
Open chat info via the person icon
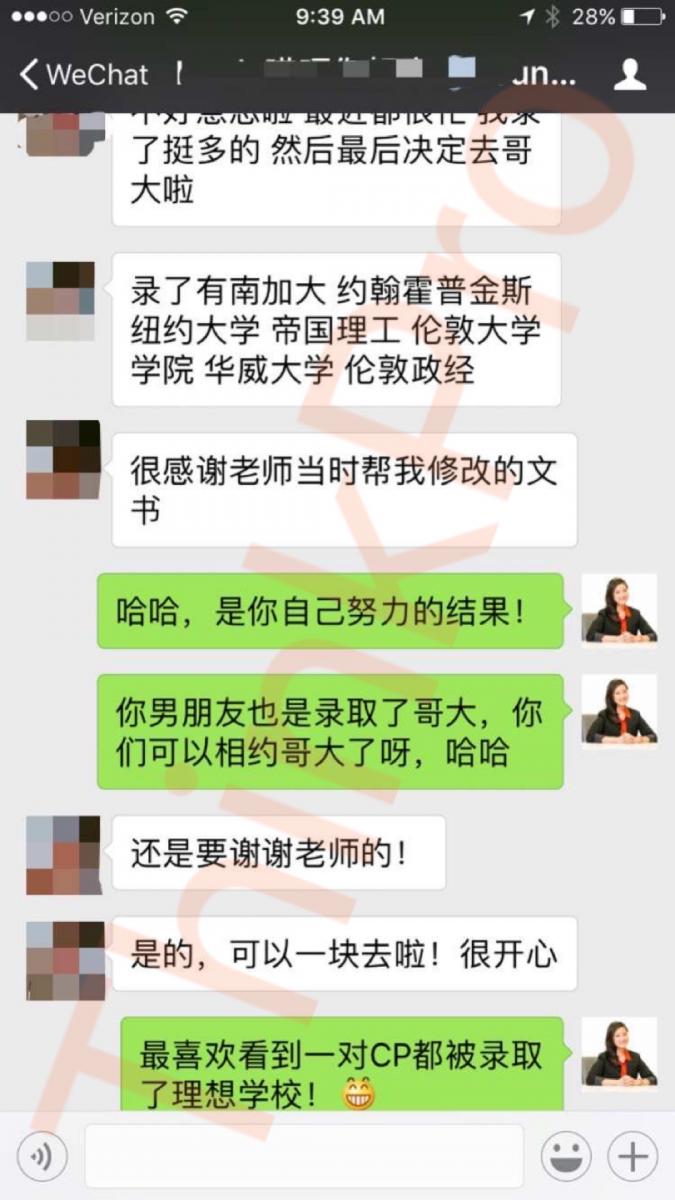tap(630, 74)
